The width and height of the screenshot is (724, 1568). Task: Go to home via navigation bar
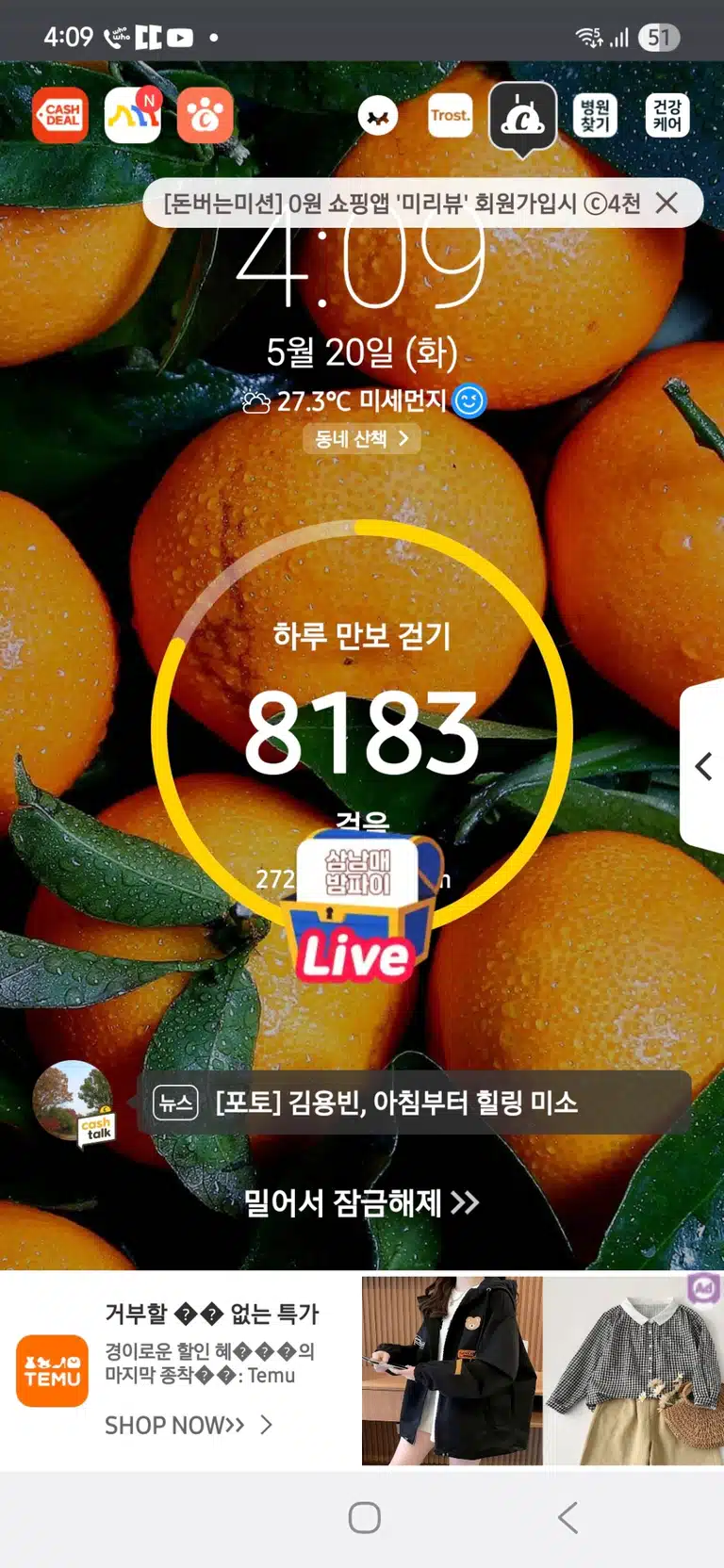click(x=364, y=1518)
